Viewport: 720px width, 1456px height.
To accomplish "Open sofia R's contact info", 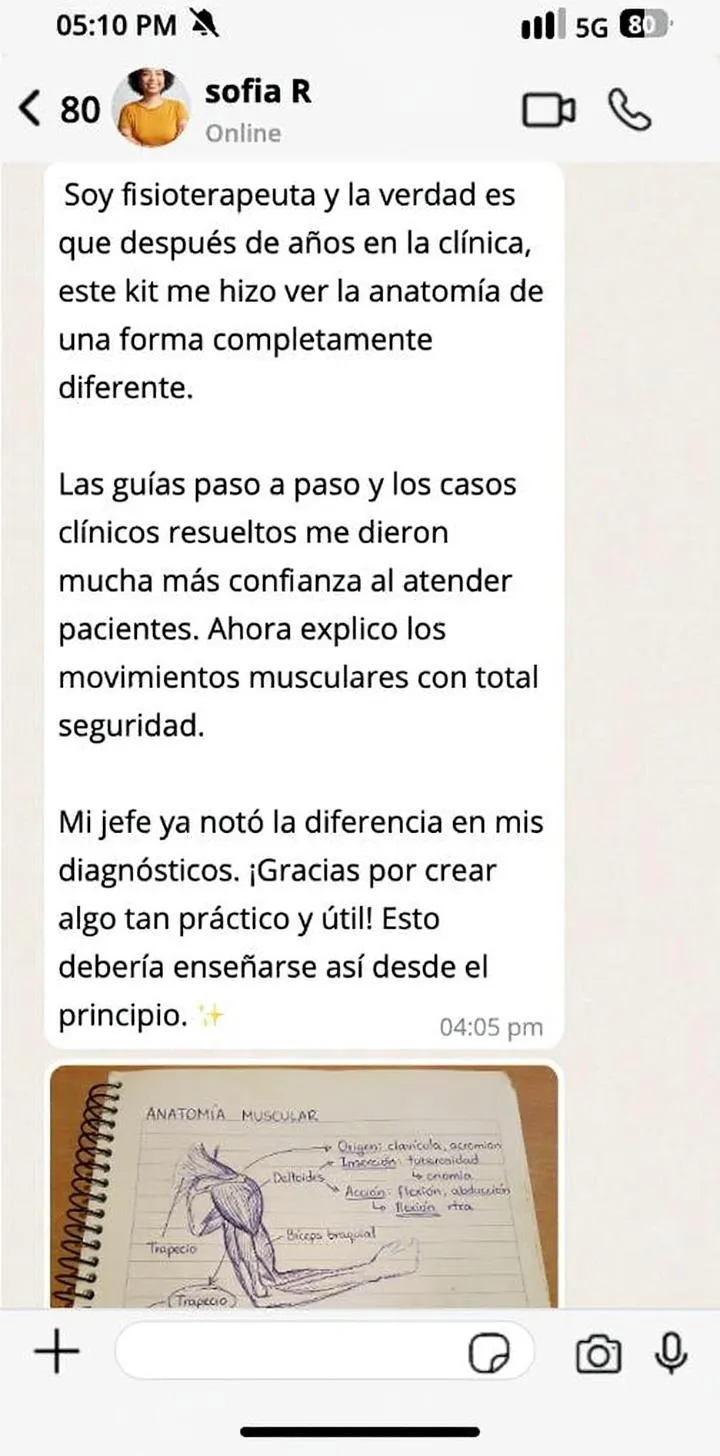I will tap(257, 109).
